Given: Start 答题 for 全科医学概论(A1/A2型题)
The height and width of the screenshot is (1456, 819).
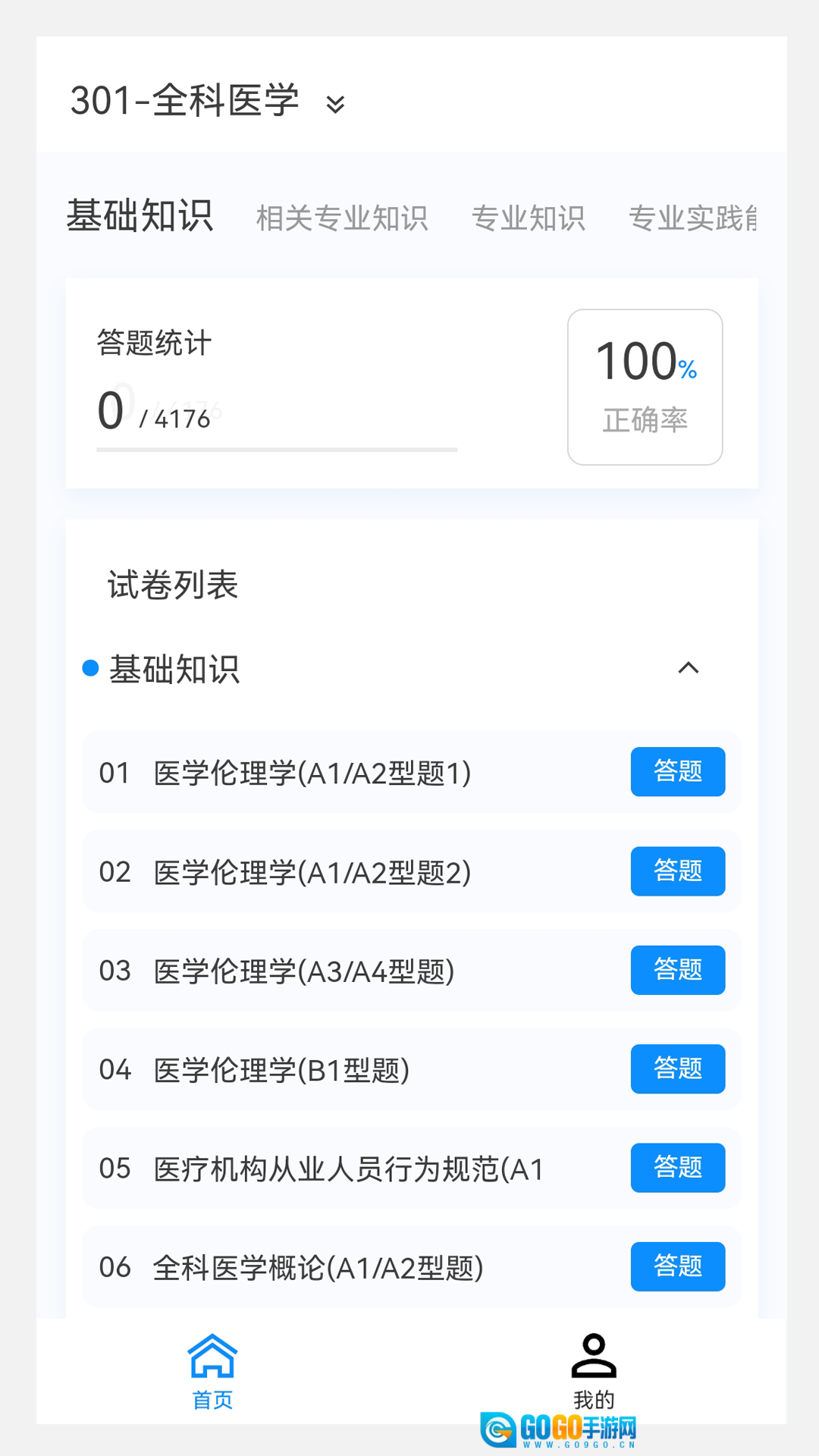Looking at the screenshot, I should coord(677,1266).
